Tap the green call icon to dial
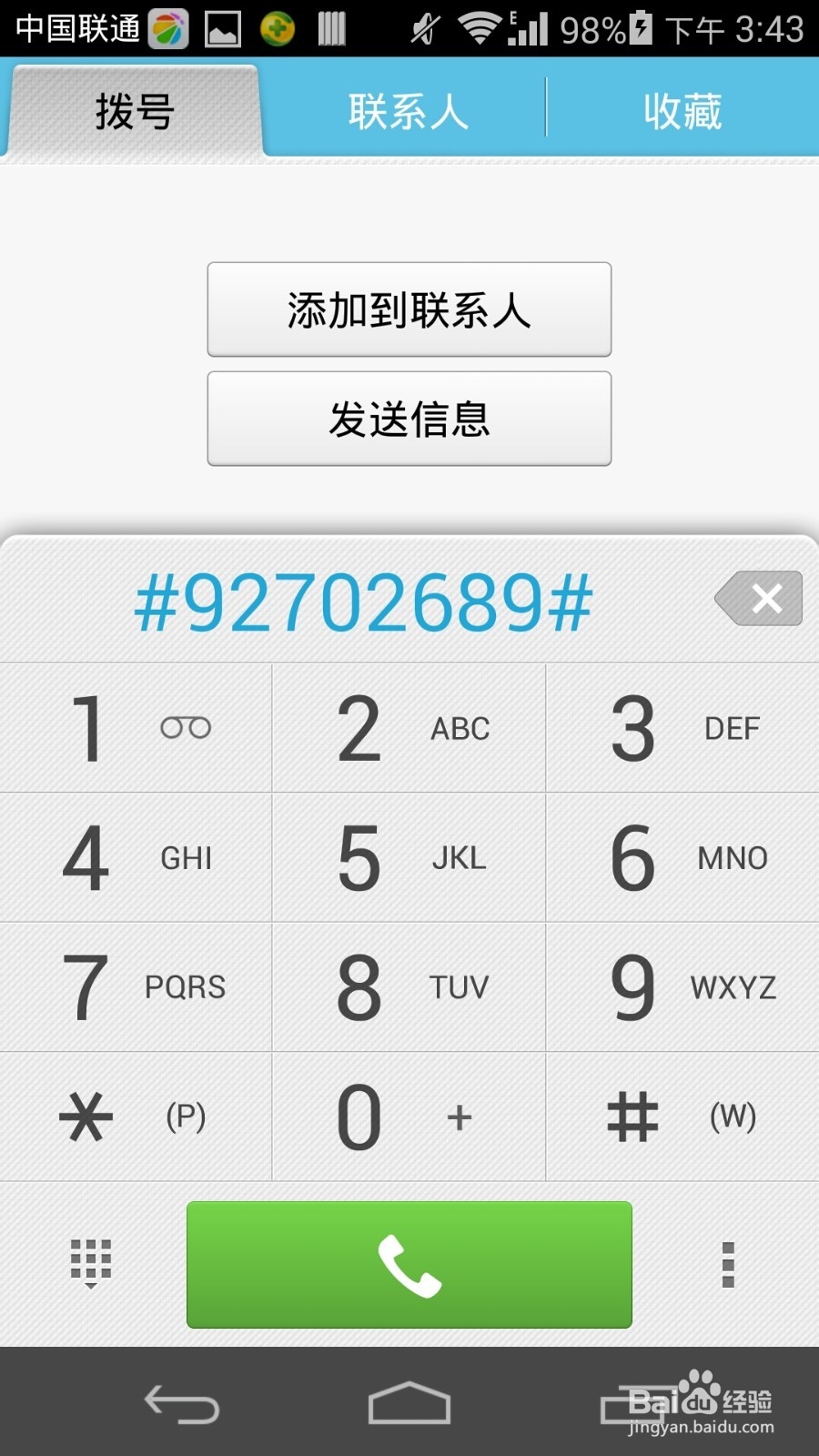819x1456 pixels. (409, 1265)
